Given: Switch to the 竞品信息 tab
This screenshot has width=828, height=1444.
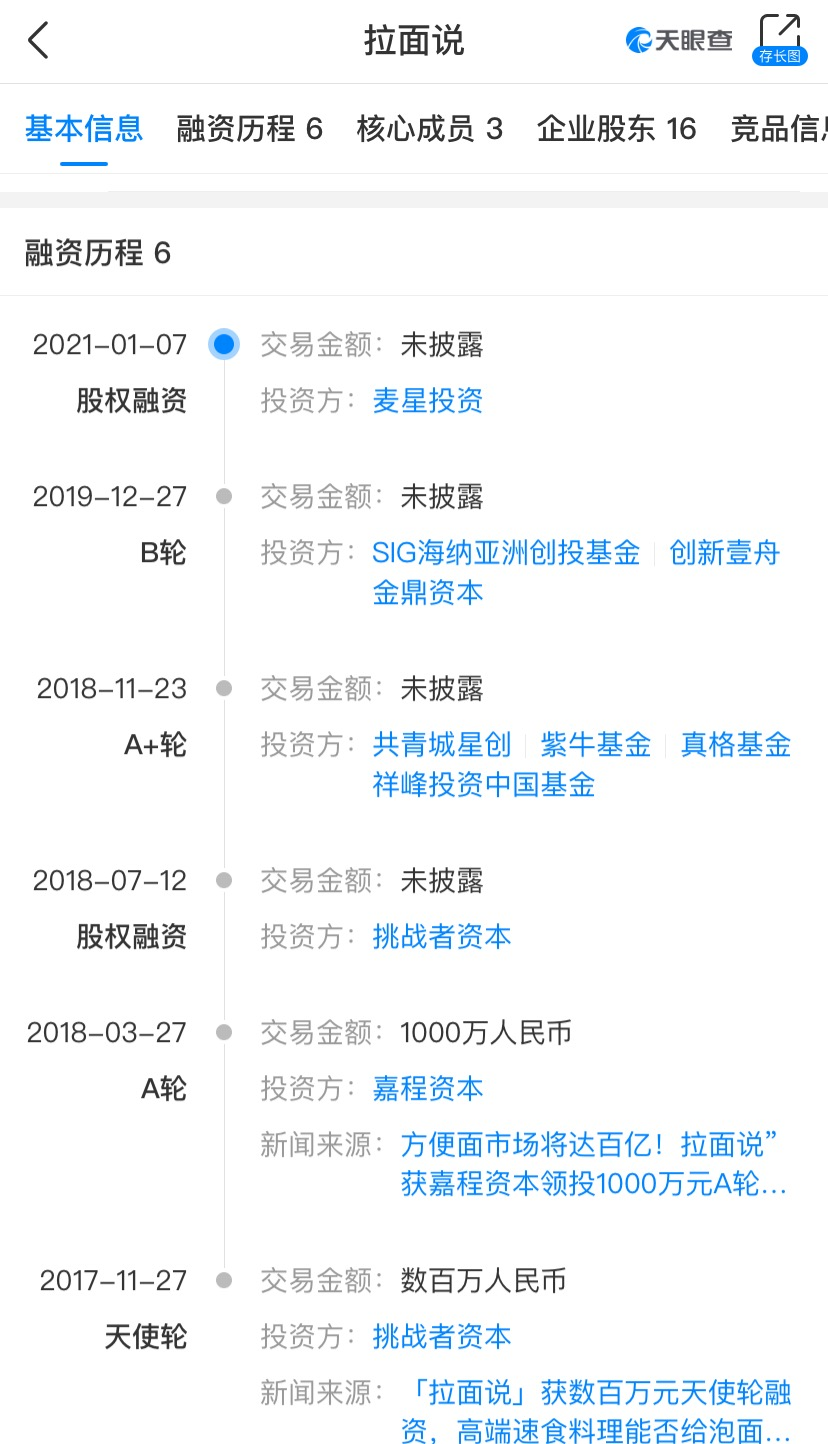Looking at the screenshot, I should tap(779, 129).
